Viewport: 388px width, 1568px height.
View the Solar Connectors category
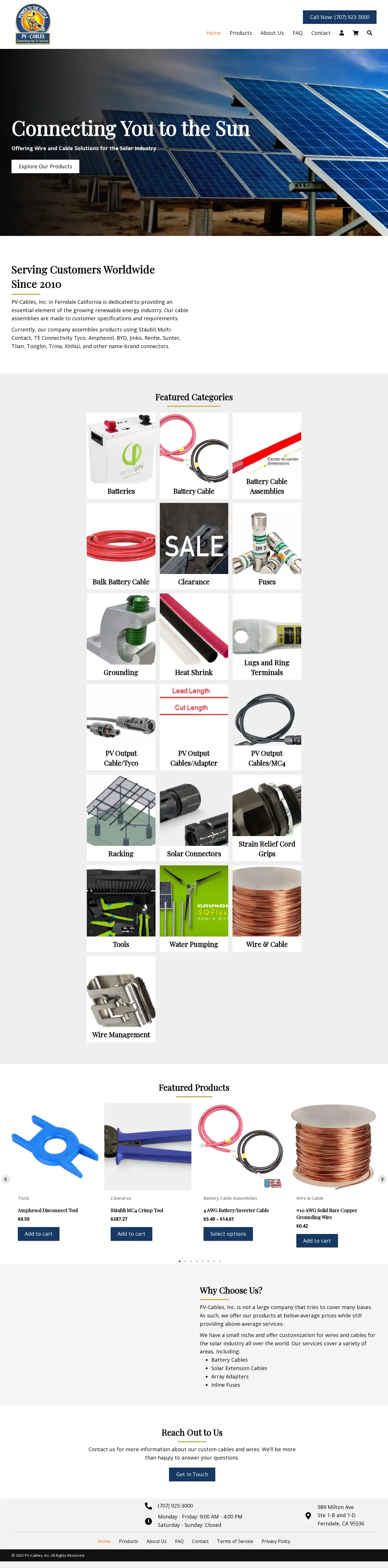194,817
